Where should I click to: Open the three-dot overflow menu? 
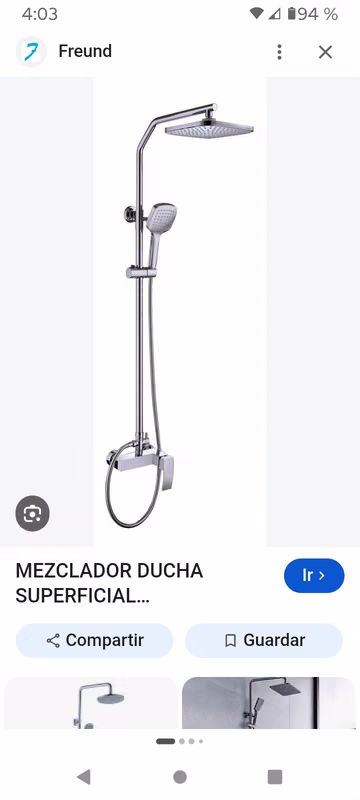coord(279,52)
